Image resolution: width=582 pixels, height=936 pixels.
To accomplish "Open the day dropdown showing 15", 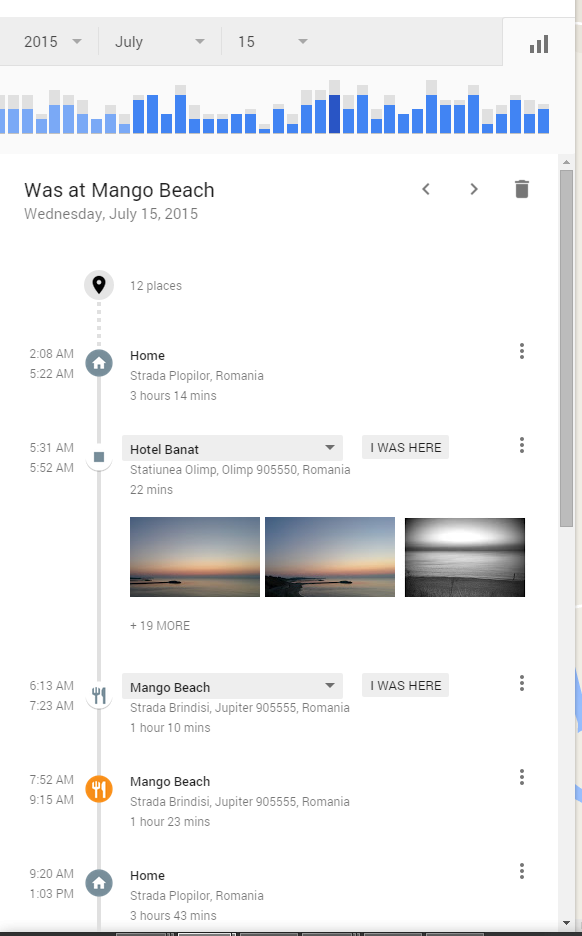I will 273,42.
